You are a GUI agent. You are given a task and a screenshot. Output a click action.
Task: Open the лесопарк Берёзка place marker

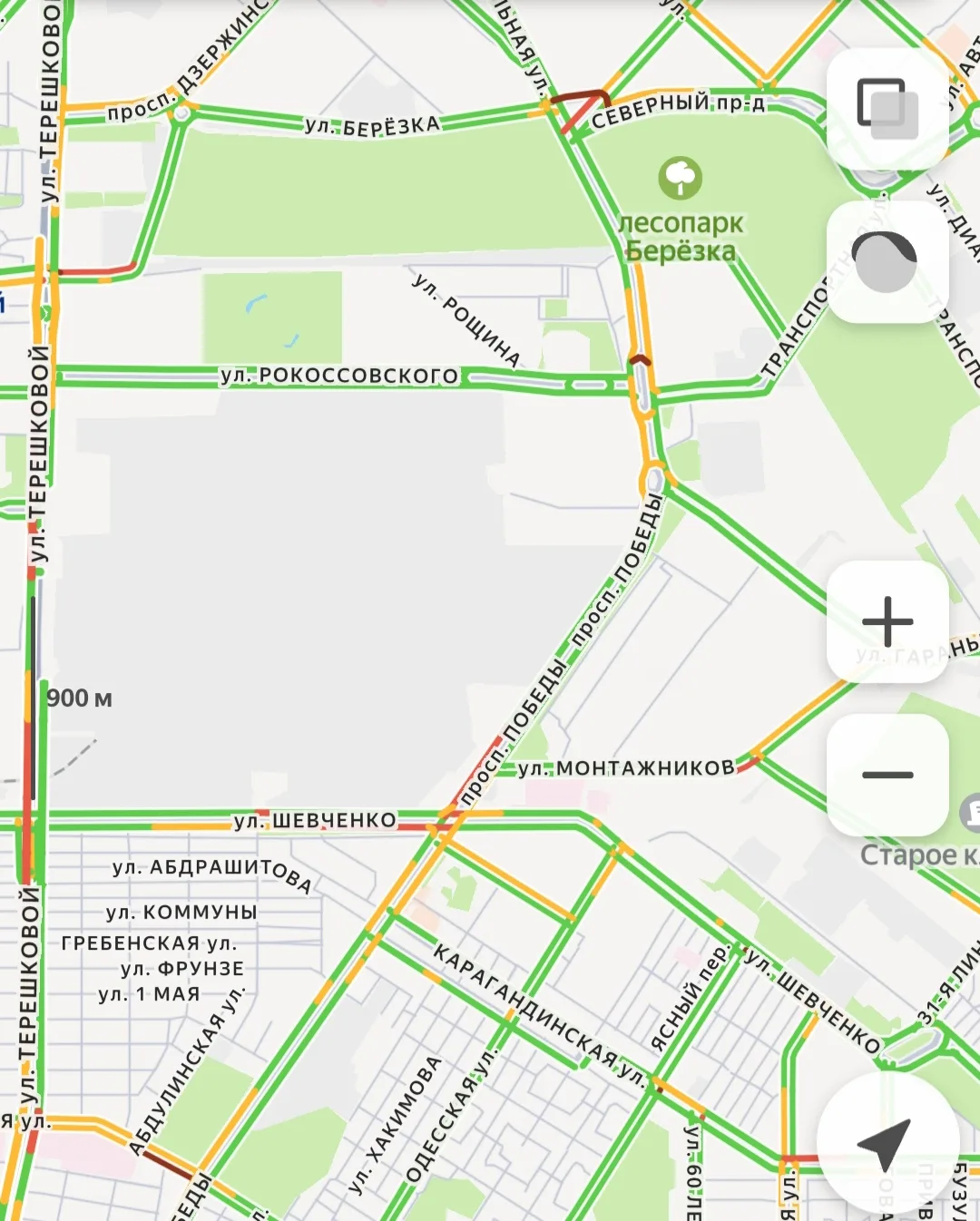[x=681, y=178]
